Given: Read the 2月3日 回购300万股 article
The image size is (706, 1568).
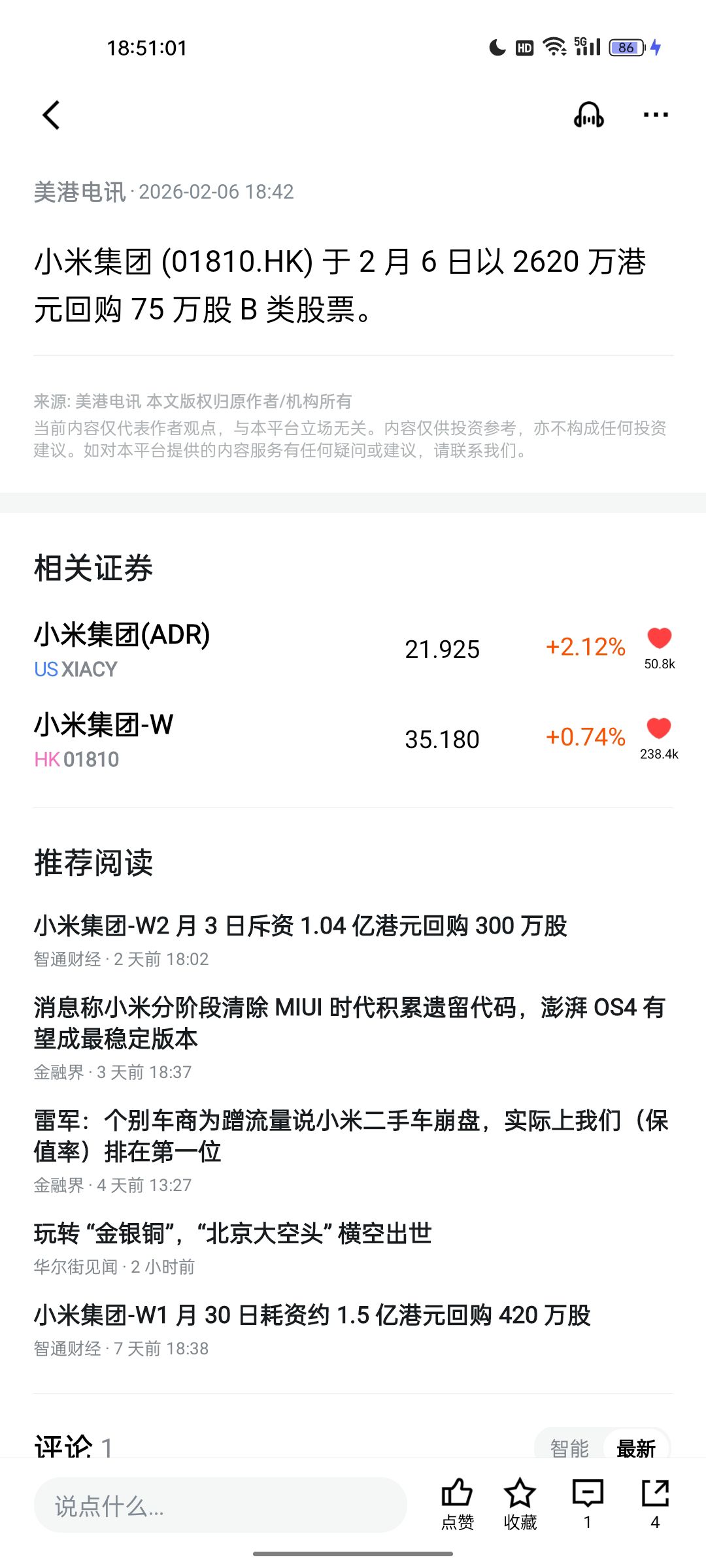Looking at the screenshot, I should (301, 926).
